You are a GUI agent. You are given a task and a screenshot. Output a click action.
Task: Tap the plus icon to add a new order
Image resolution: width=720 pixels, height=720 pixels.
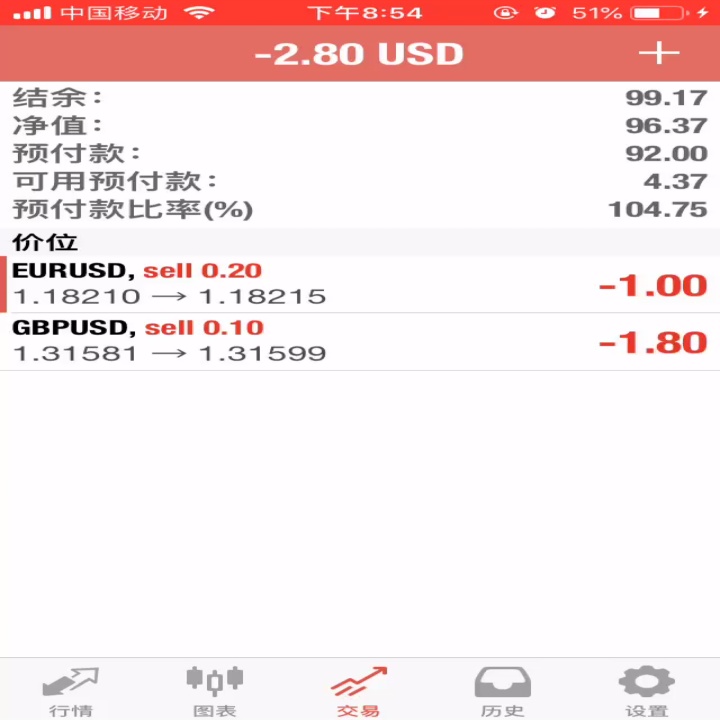click(658, 53)
